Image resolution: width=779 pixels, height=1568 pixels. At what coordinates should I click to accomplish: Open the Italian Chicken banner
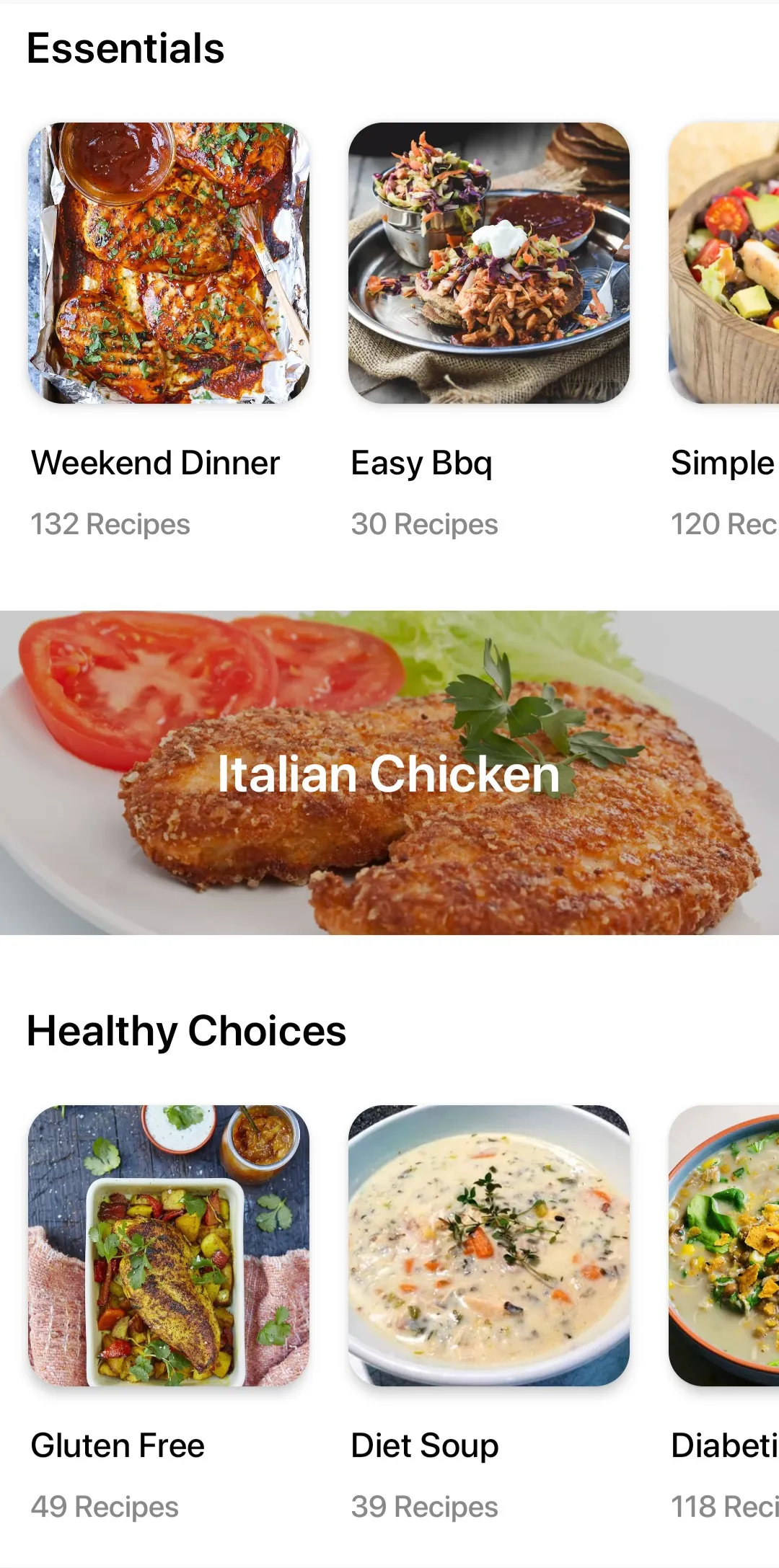tap(389, 773)
